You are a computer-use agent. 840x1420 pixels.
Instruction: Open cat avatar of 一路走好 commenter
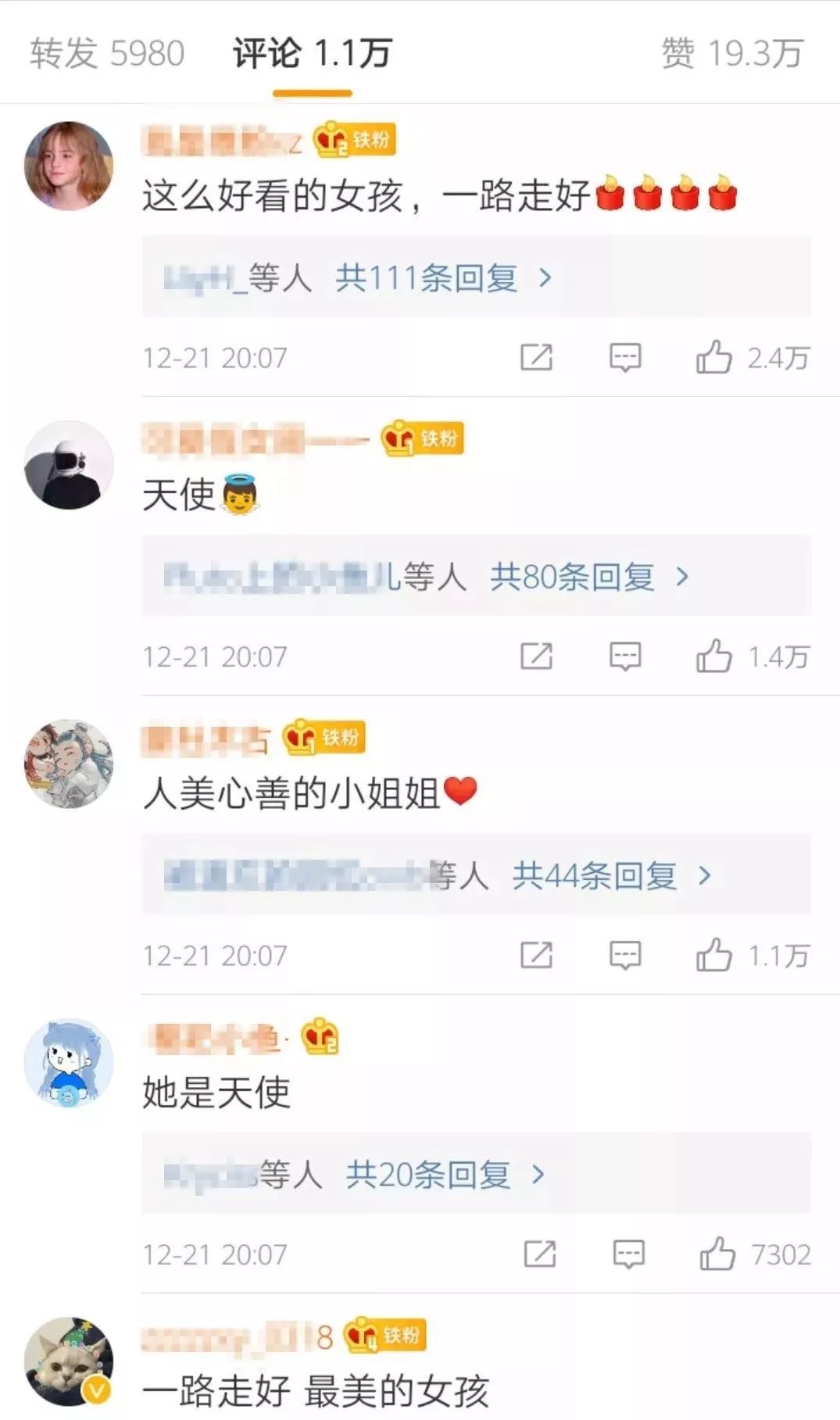click(x=69, y=1361)
